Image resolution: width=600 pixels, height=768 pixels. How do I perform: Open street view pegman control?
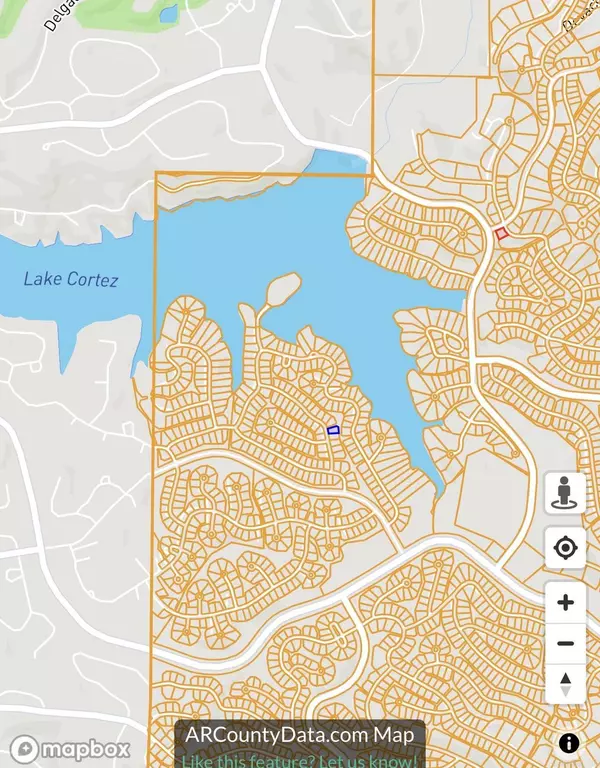(x=565, y=493)
